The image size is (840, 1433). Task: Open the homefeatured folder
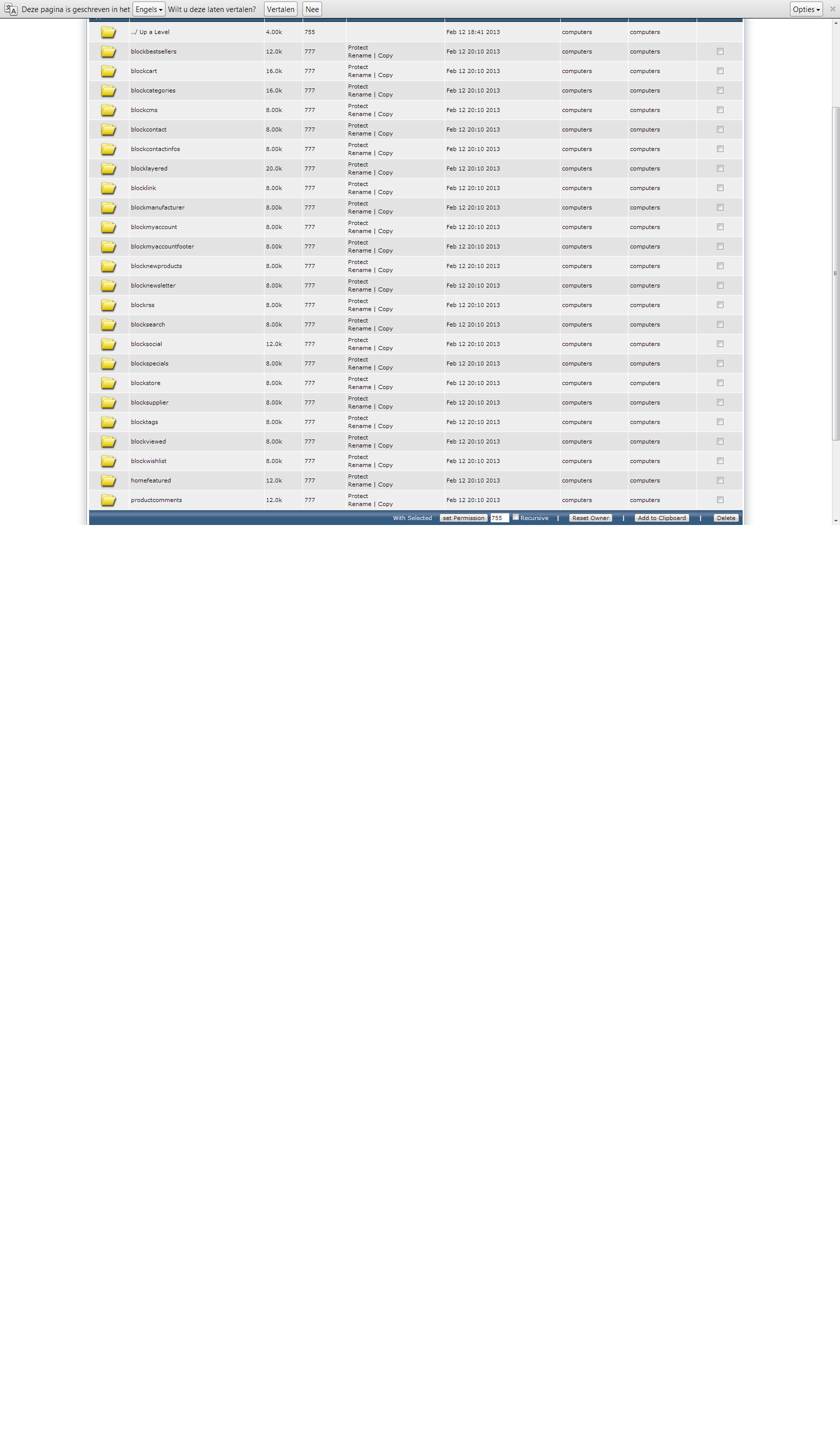coord(150,480)
